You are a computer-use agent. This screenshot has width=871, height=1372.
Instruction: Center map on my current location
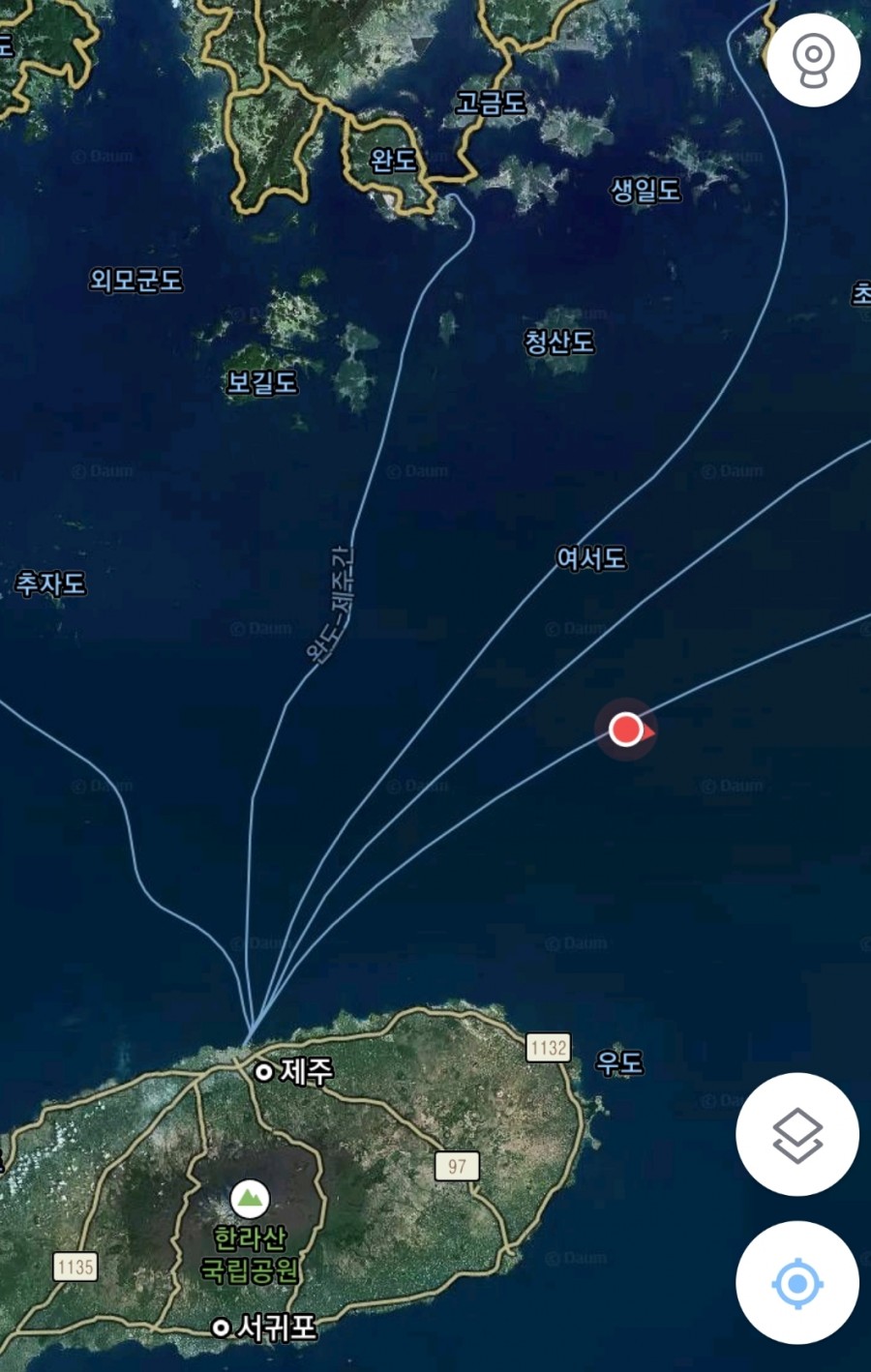click(x=797, y=1283)
